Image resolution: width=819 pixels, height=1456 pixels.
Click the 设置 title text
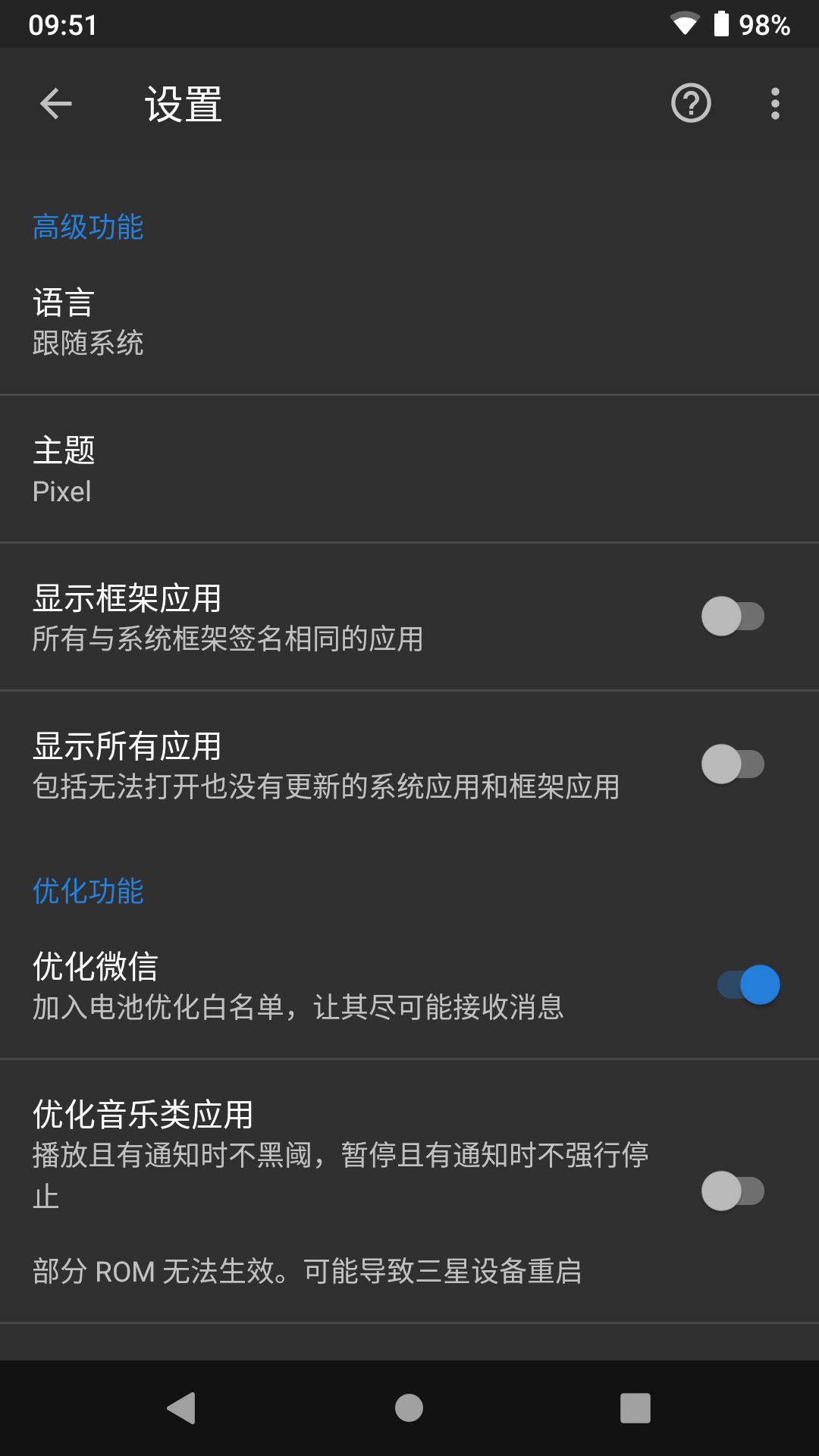click(x=182, y=103)
